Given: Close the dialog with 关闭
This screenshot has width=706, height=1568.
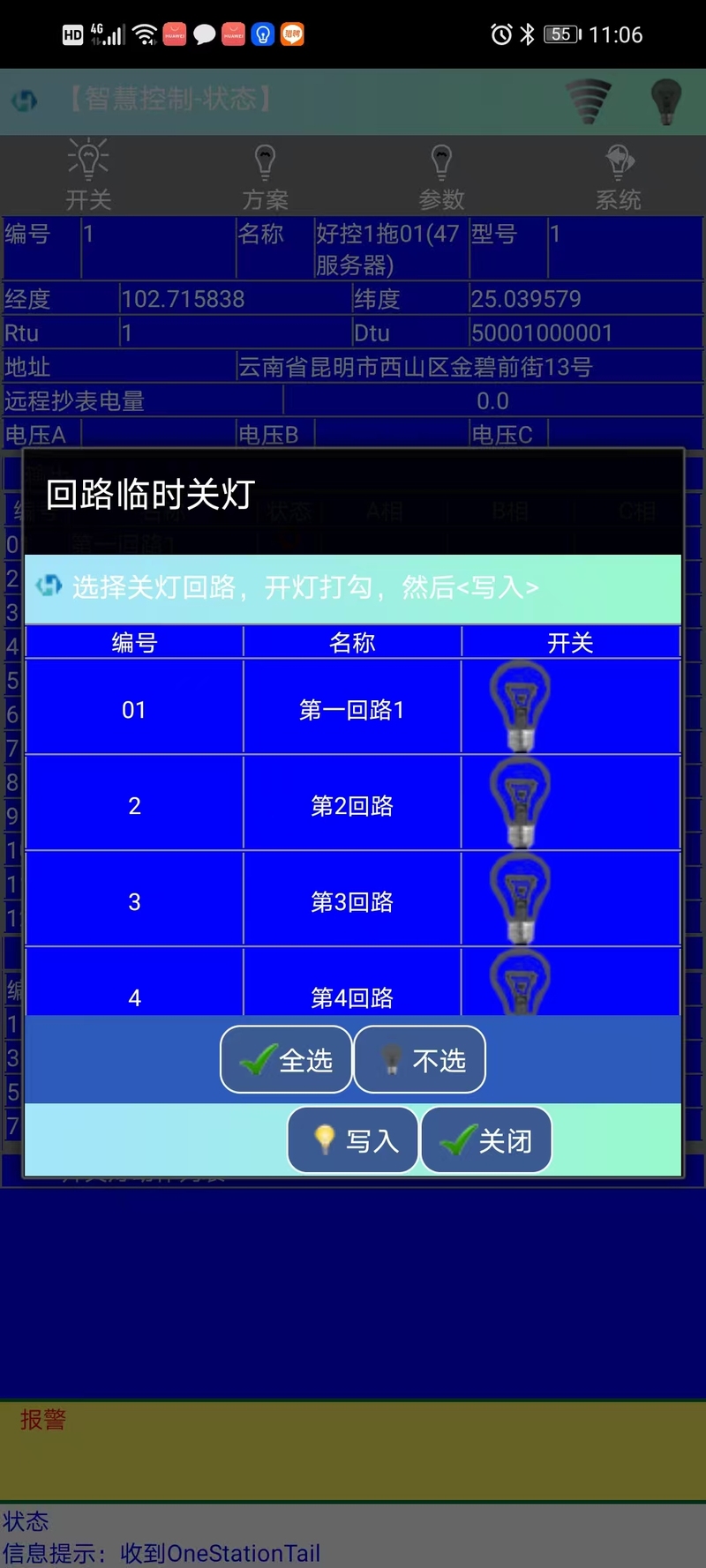Looking at the screenshot, I should [486, 1140].
